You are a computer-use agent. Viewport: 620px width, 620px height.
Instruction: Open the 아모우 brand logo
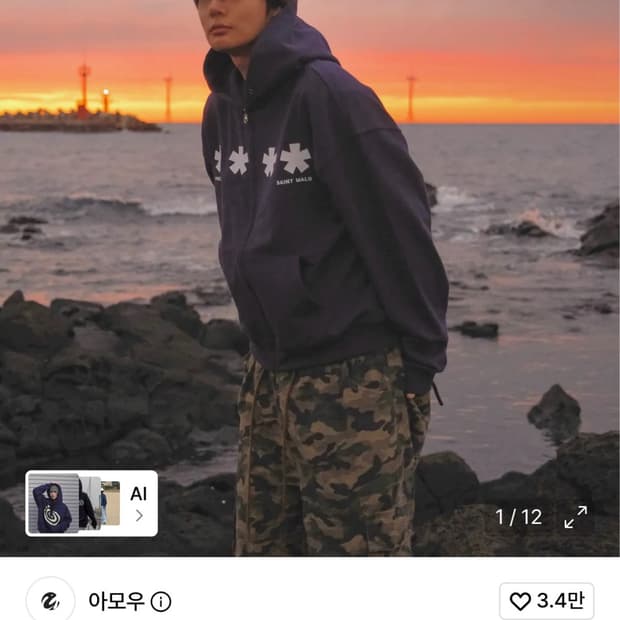51,601
